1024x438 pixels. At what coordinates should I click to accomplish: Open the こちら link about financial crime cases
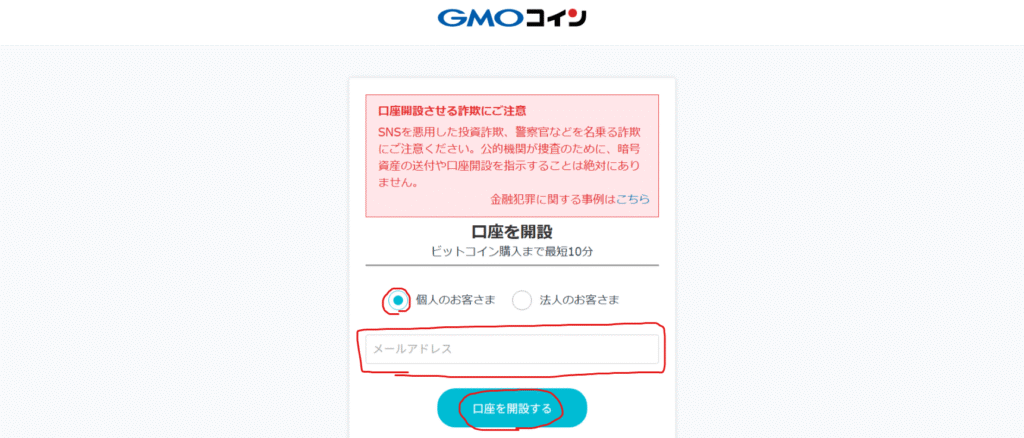(632, 199)
